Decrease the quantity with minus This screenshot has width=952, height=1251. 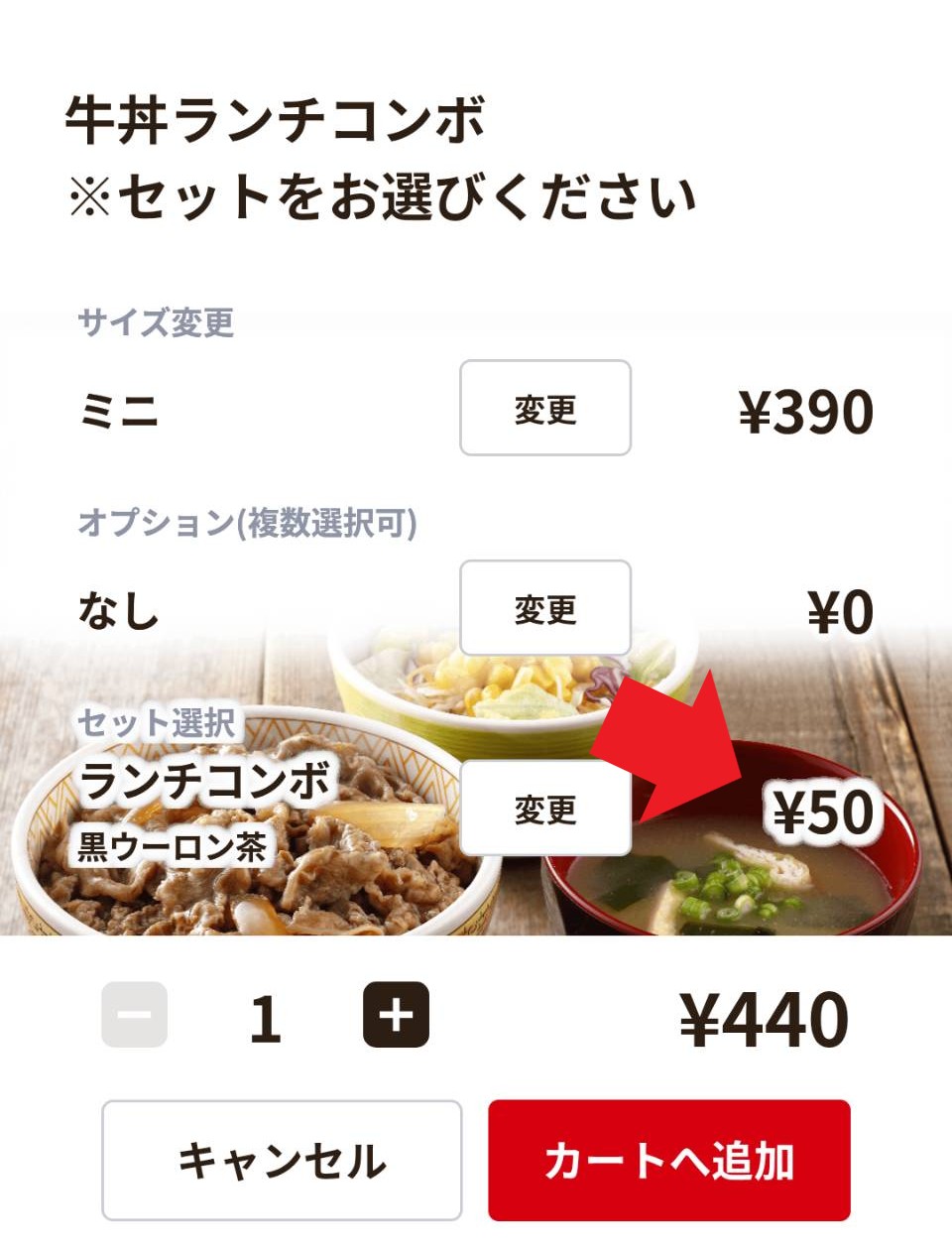[135, 1015]
